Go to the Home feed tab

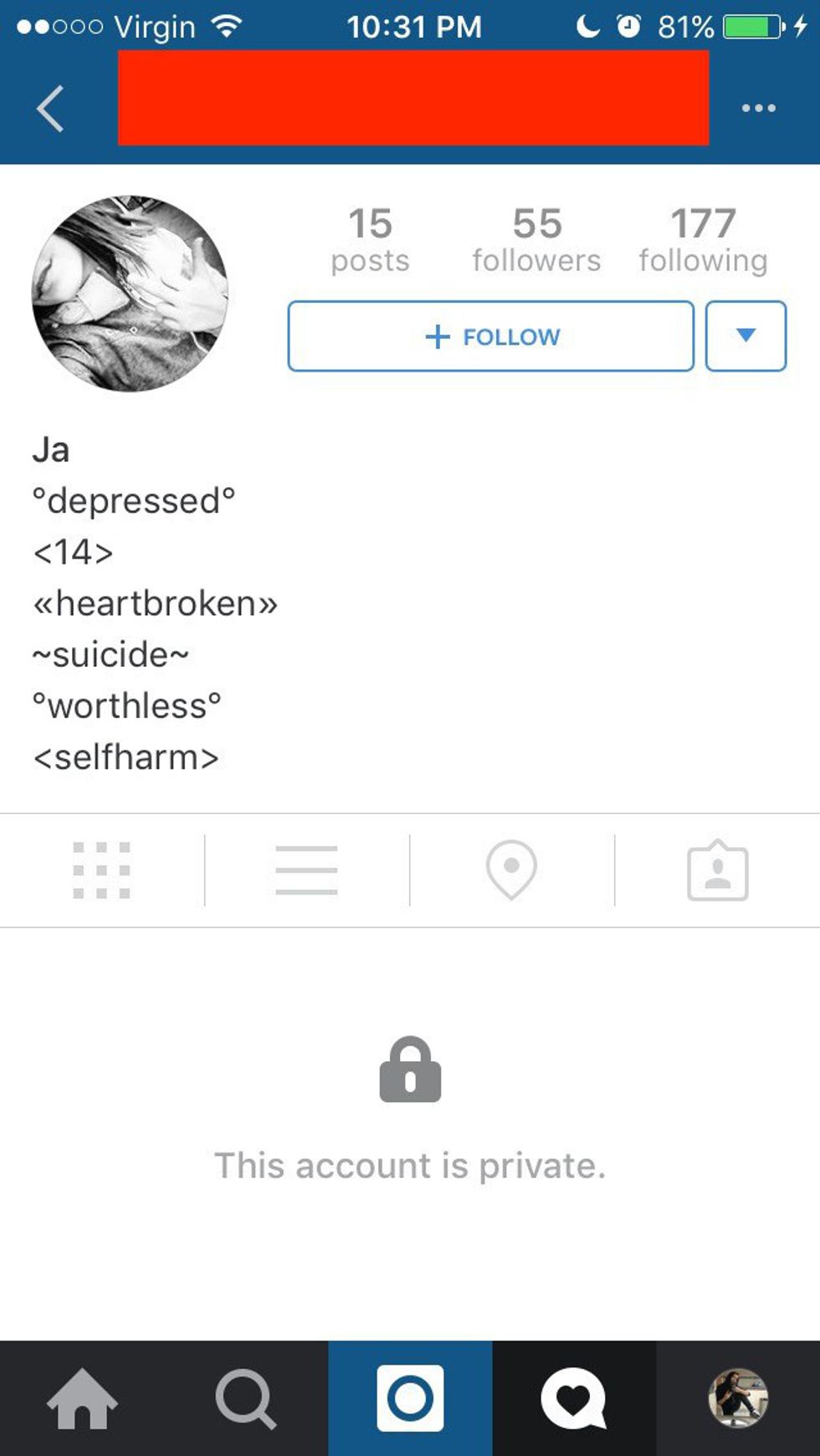click(x=82, y=1398)
